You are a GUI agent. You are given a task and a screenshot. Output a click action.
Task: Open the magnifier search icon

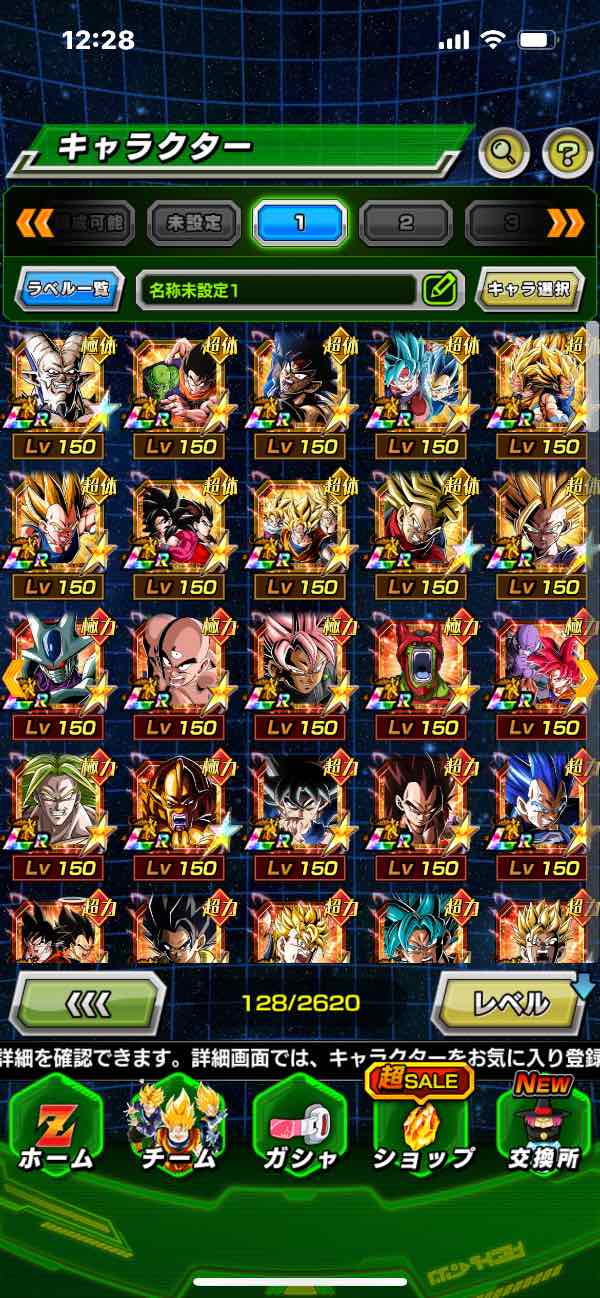click(x=504, y=153)
